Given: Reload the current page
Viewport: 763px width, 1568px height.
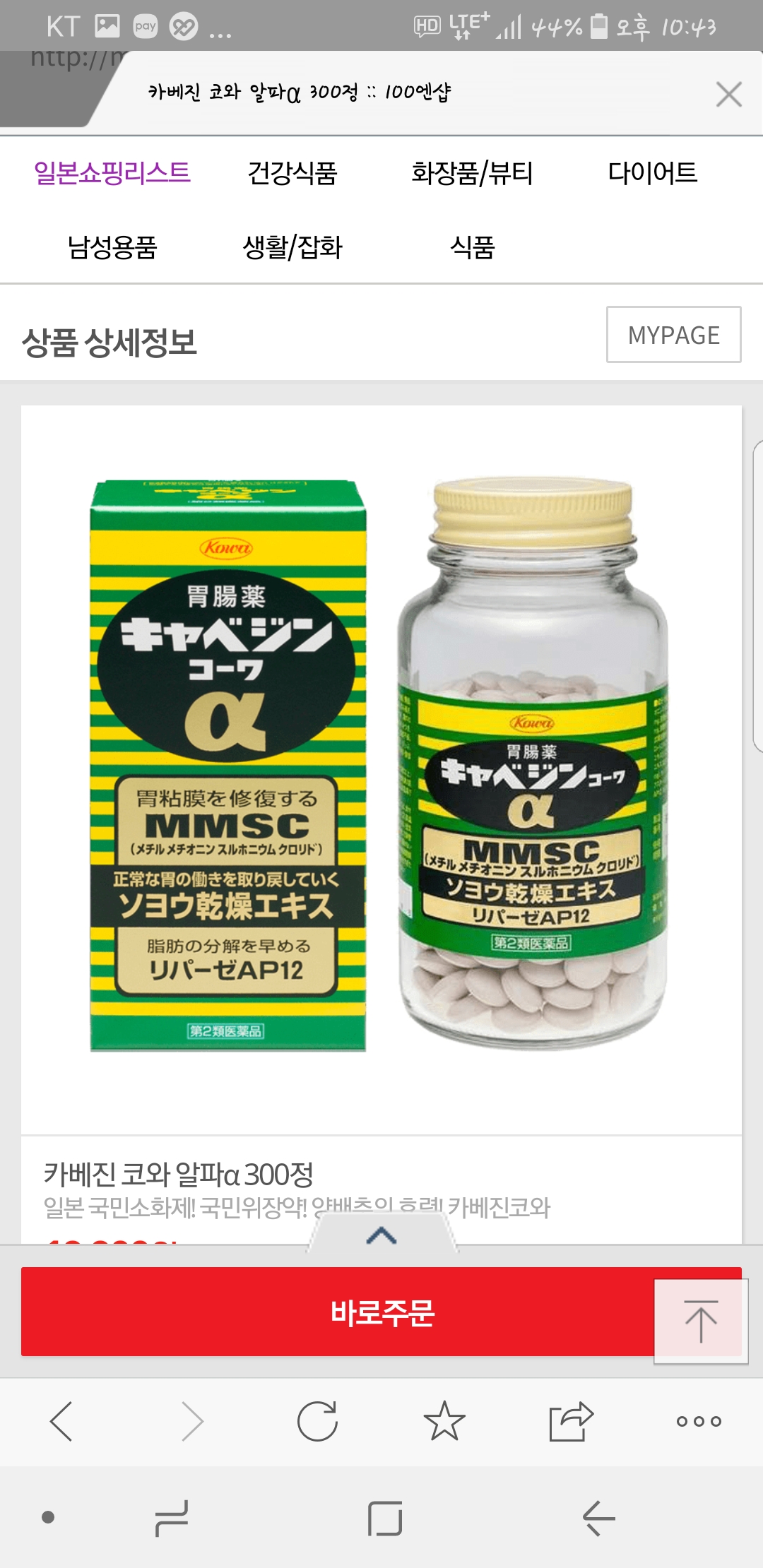Looking at the screenshot, I should pyautogui.click(x=317, y=1421).
